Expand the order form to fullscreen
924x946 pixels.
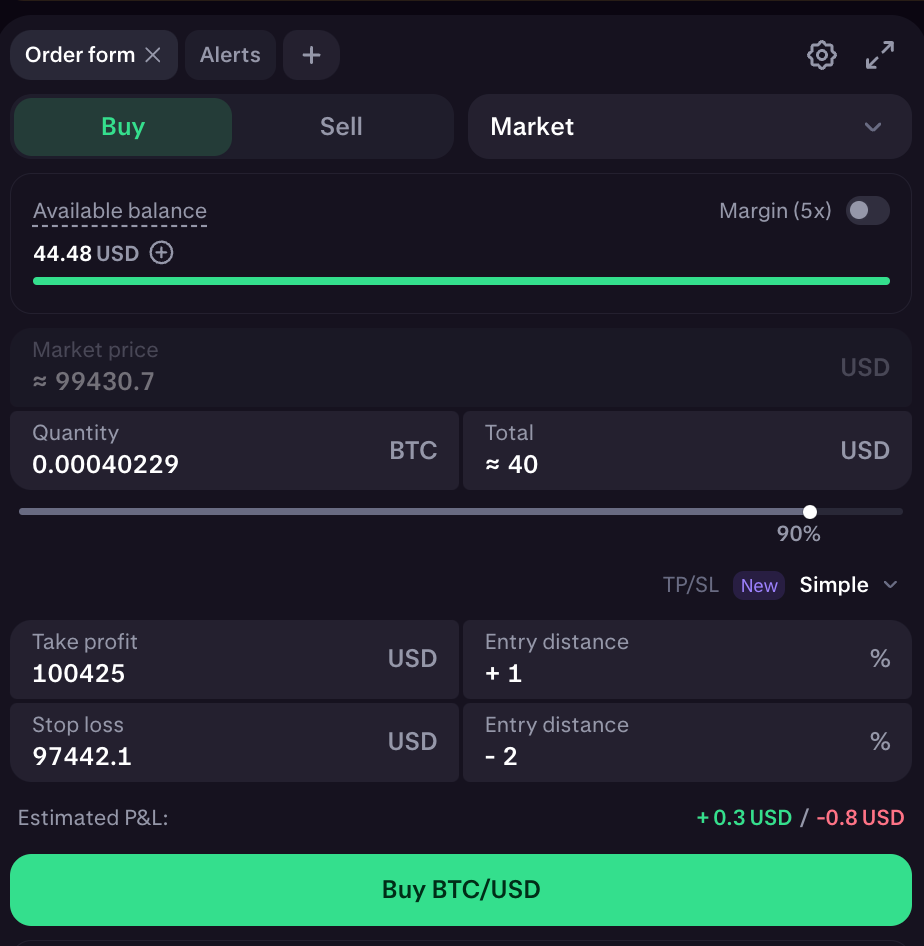click(x=880, y=55)
